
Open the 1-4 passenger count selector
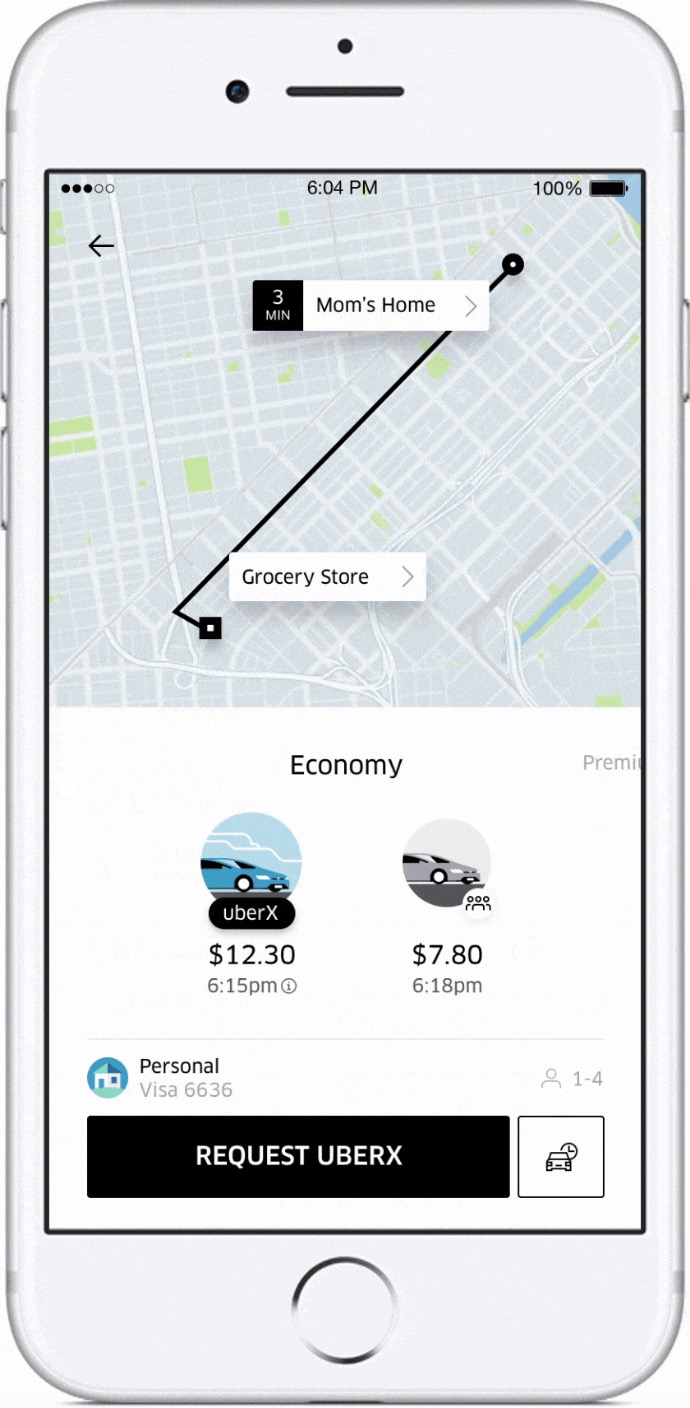pos(572,1079)
